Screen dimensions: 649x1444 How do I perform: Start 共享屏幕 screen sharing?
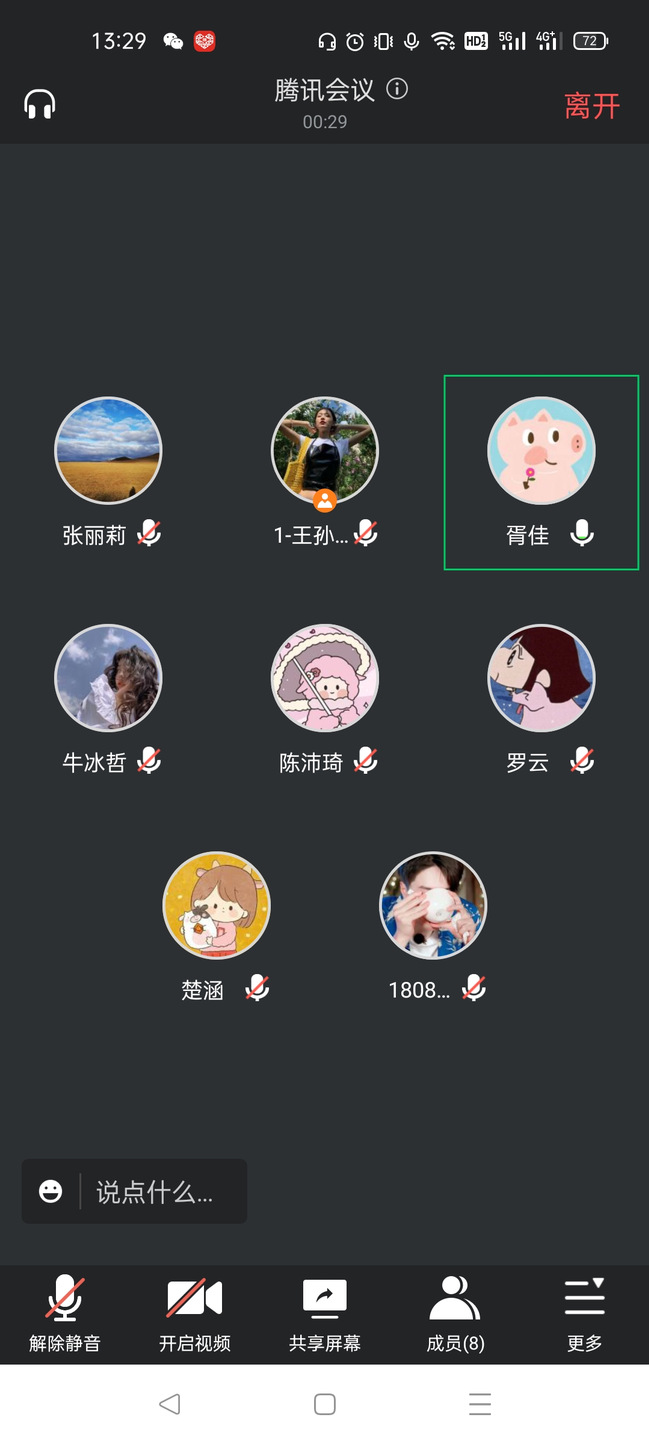click(324, 1314)
